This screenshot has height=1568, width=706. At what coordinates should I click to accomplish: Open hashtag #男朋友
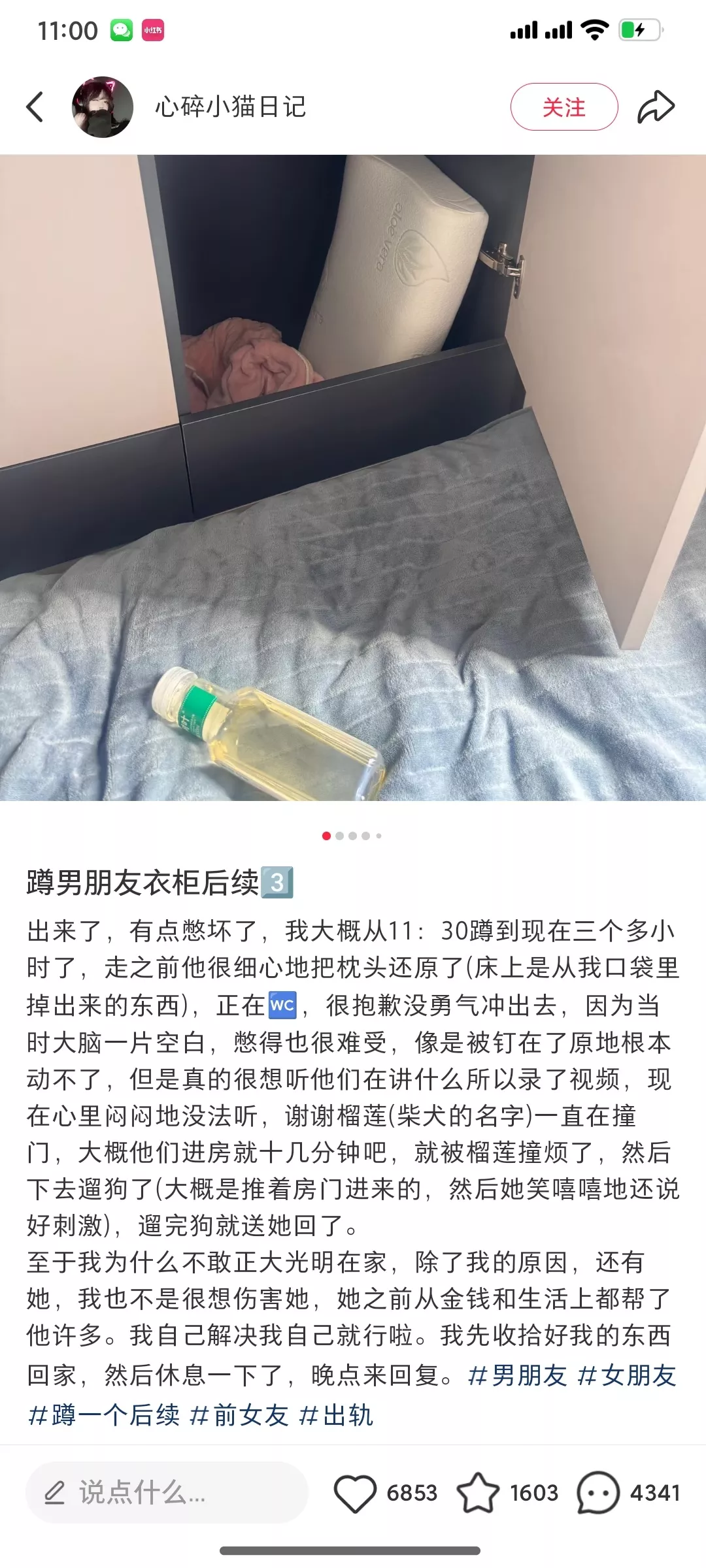coord(518,1375)
